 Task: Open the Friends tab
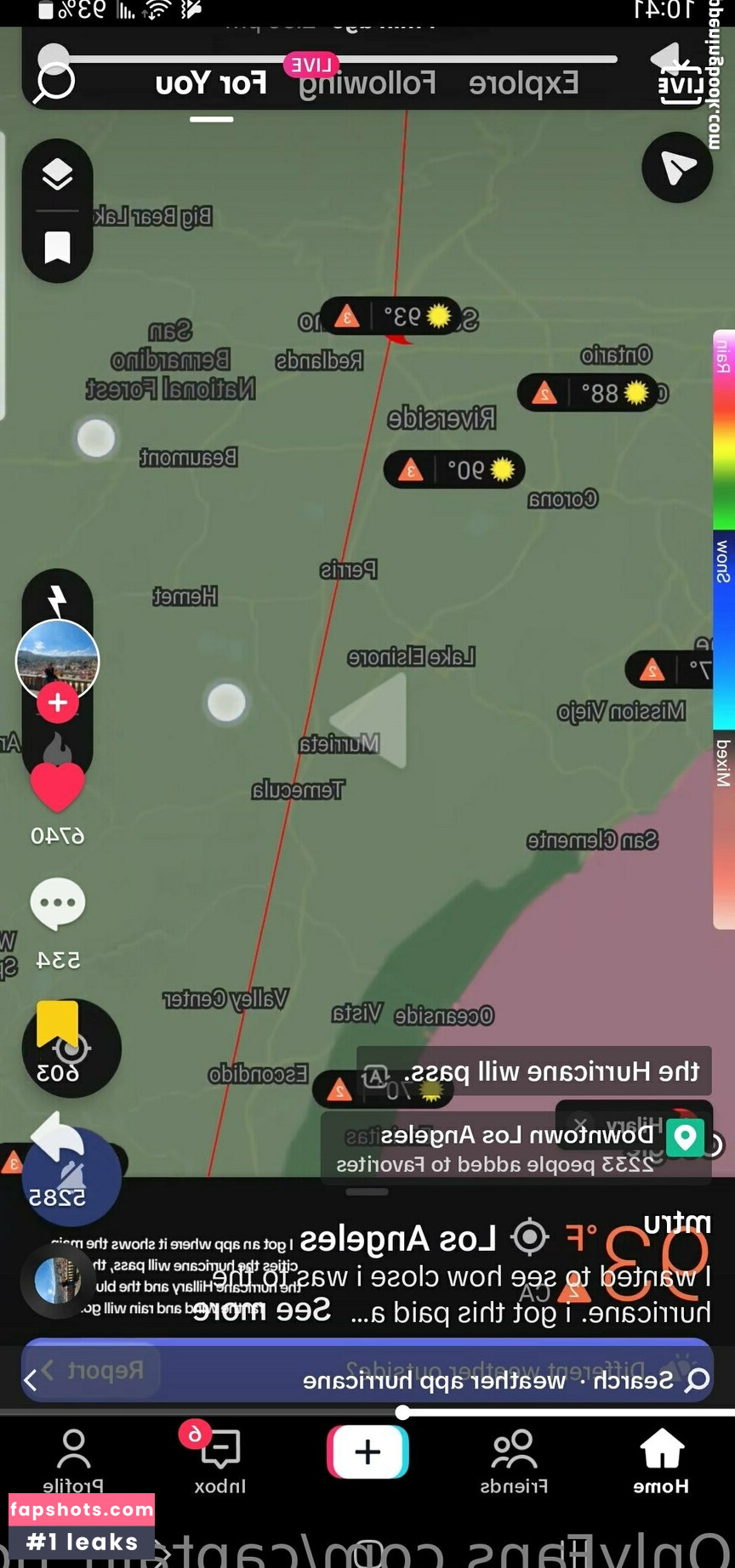pyautogui.click(x=514, y=1461)
